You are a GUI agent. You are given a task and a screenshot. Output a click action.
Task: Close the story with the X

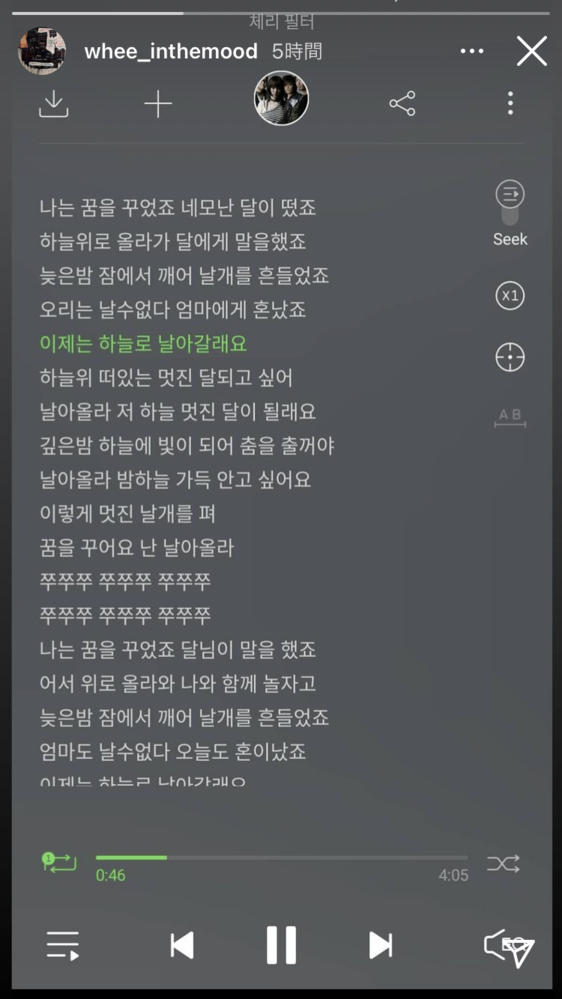532,51
